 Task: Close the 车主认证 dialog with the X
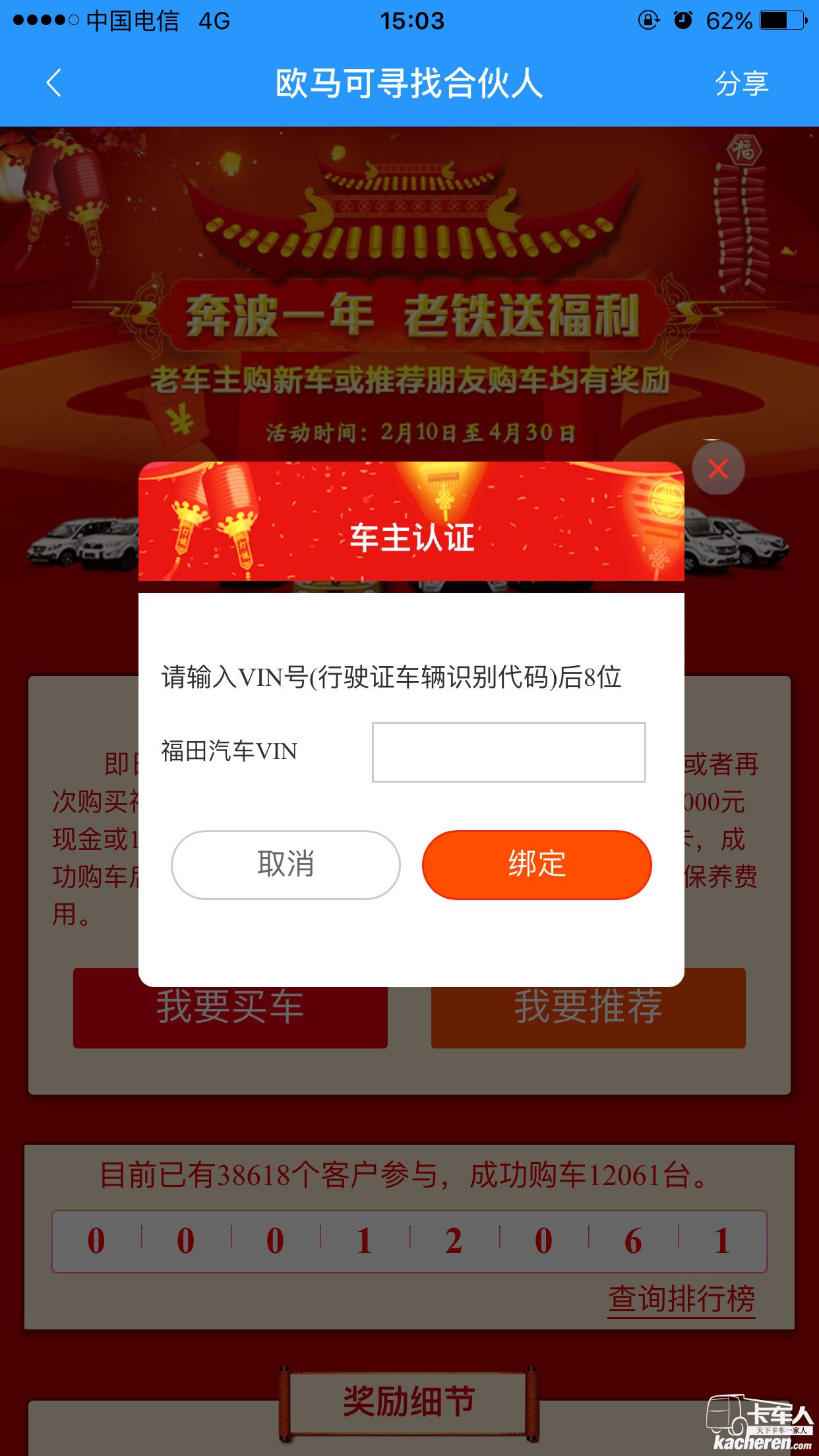pos(718,468)
